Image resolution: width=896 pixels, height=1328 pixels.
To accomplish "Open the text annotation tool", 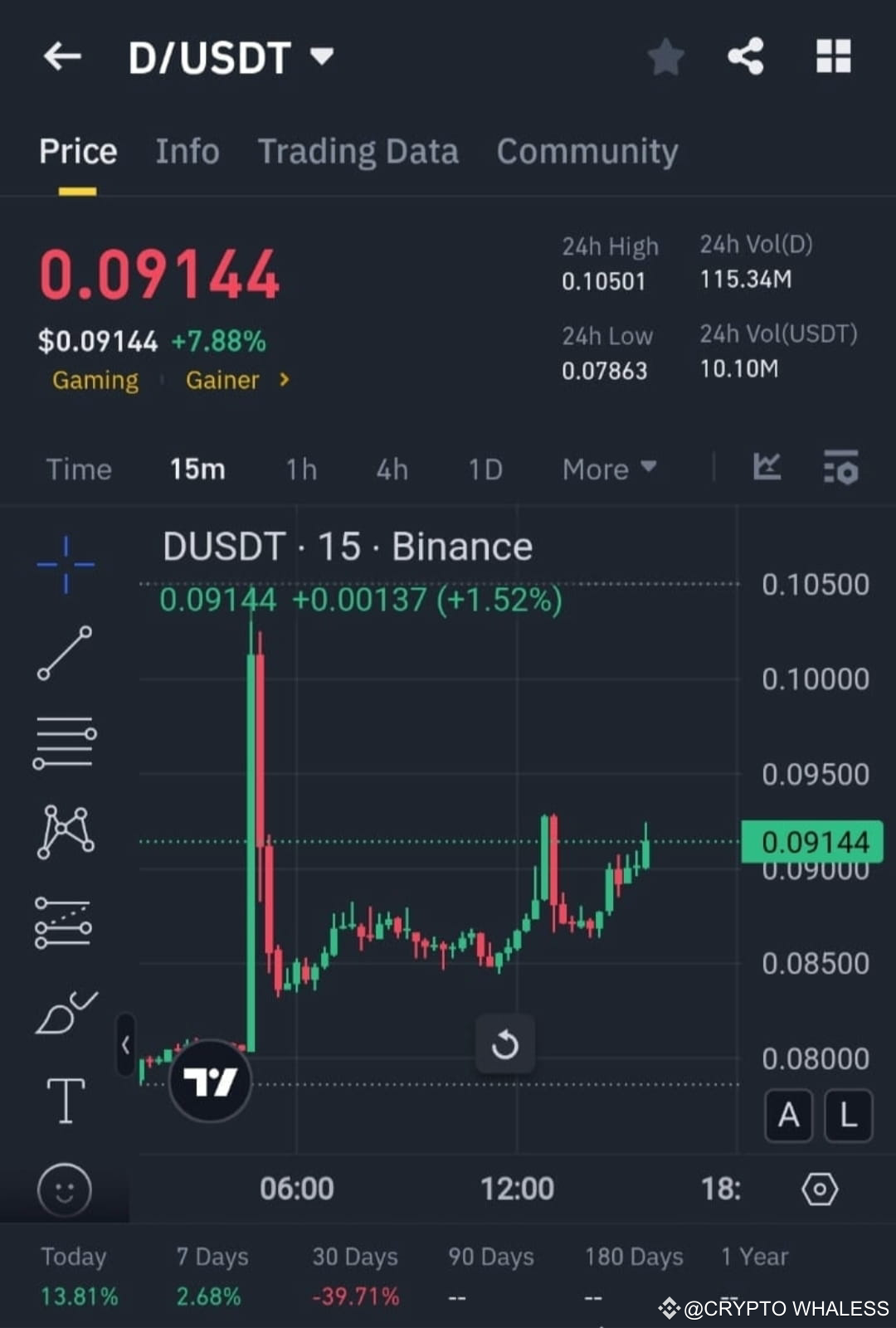I will click(65, 1101).
